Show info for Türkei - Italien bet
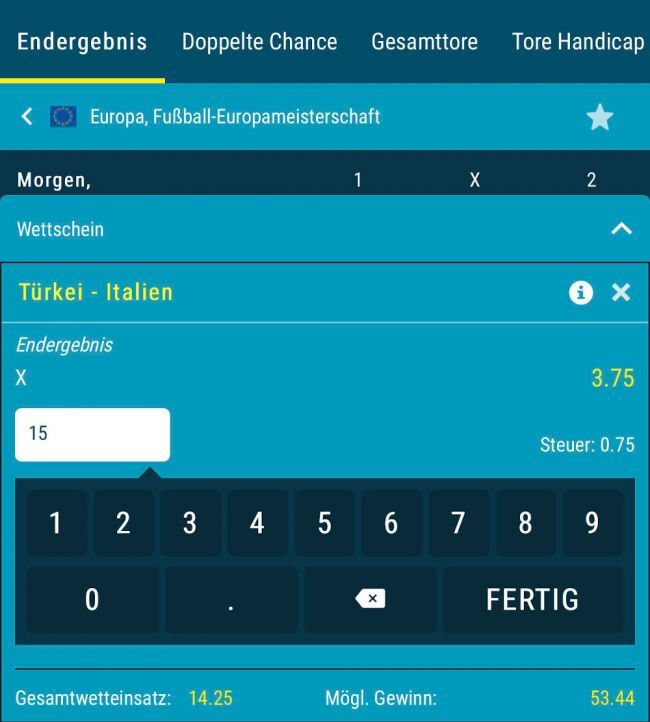 [581, 292]
